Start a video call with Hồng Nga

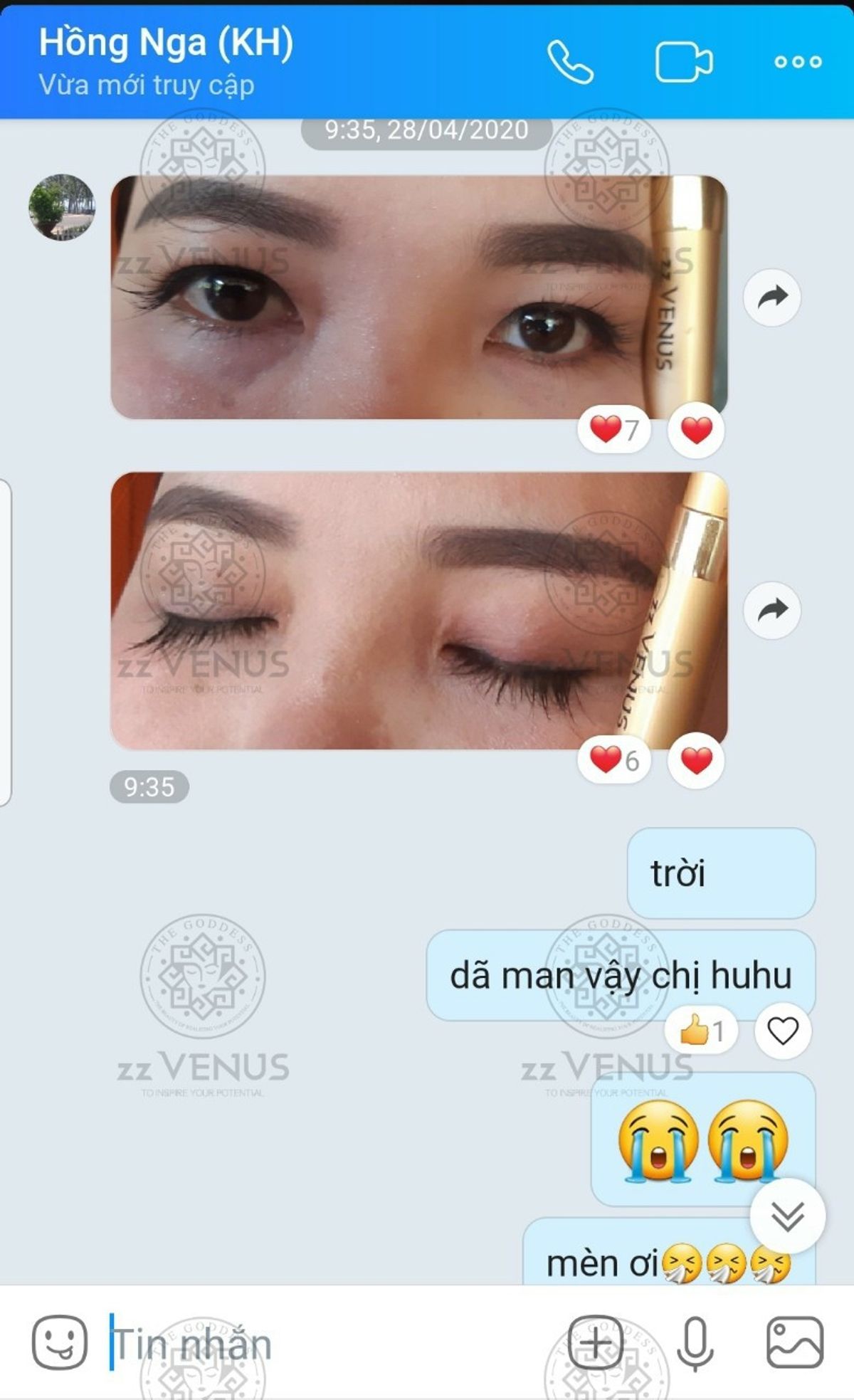[683, 63]
